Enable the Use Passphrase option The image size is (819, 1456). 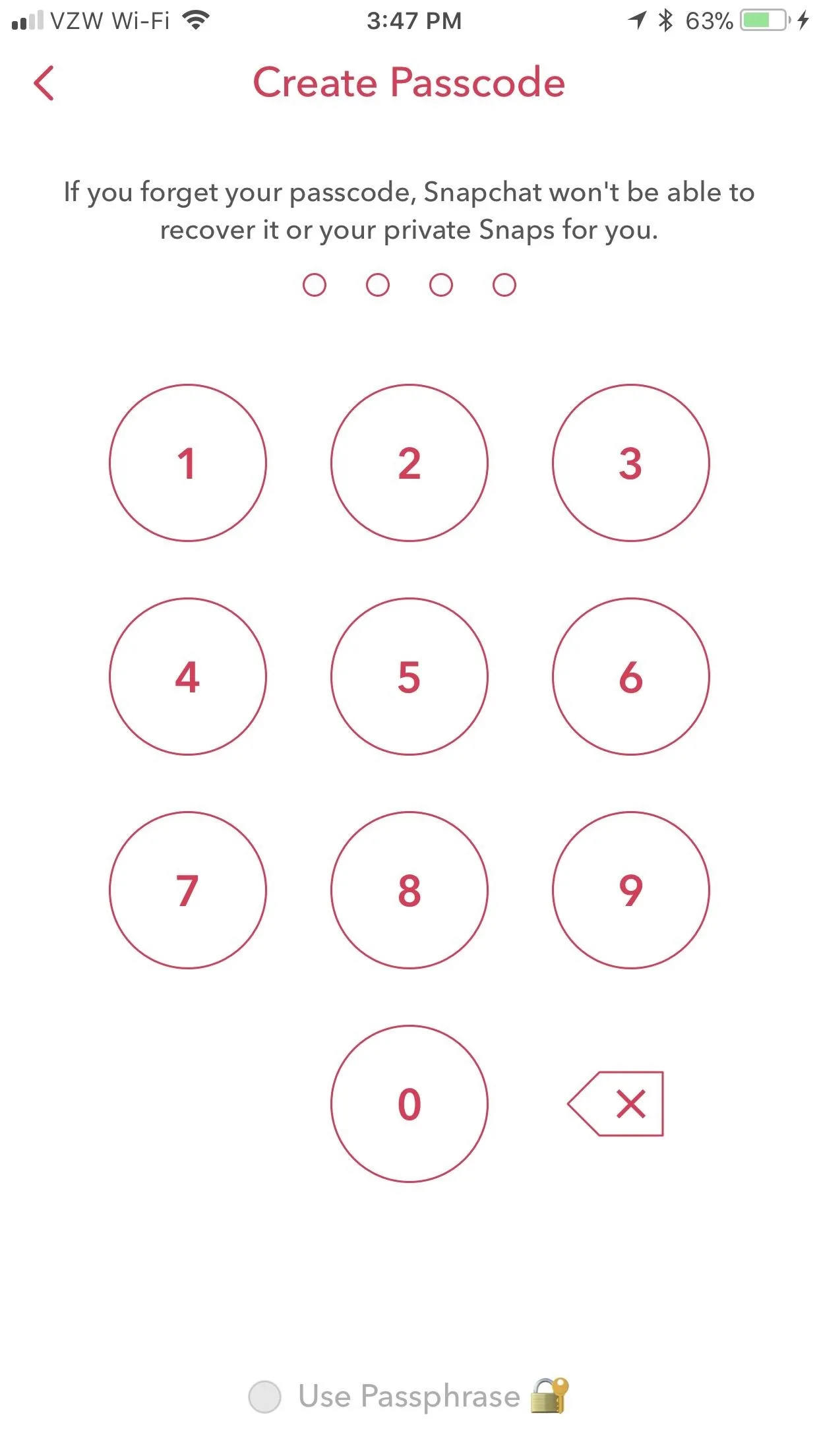[264, 1397]
